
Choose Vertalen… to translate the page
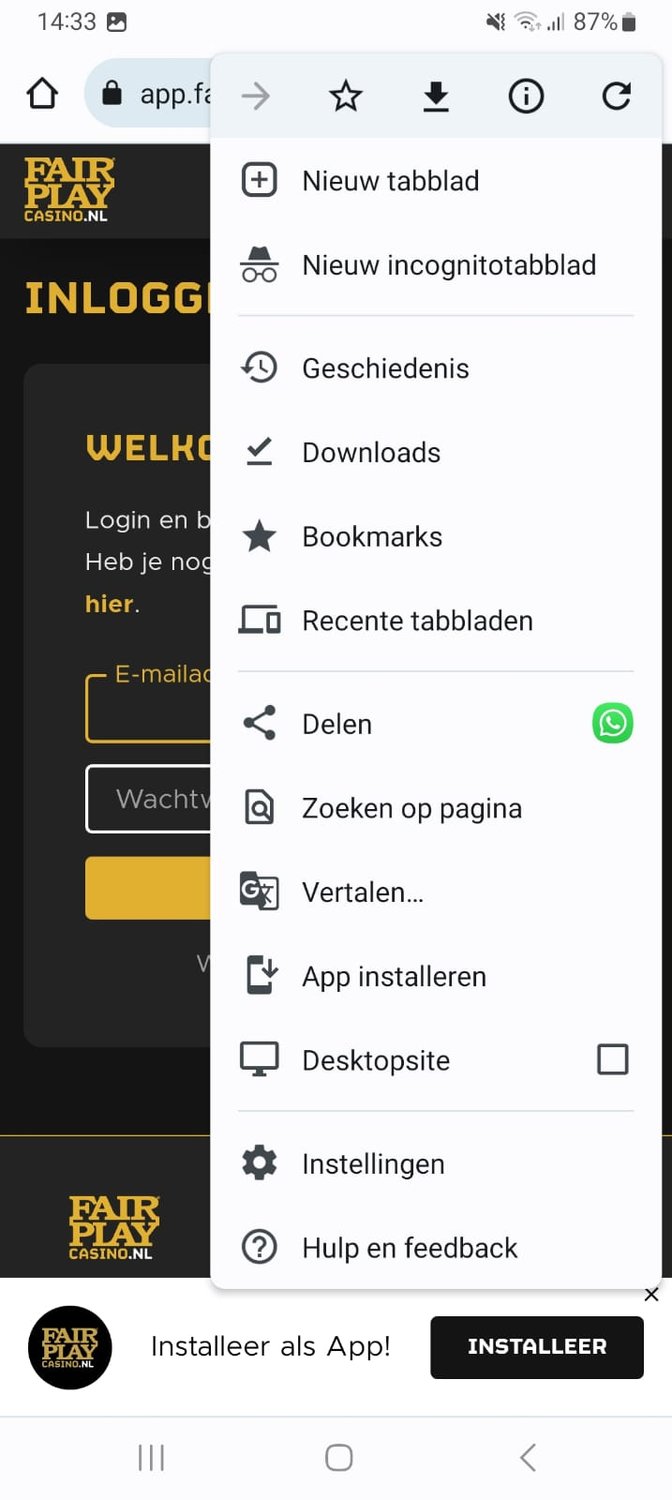436,892
